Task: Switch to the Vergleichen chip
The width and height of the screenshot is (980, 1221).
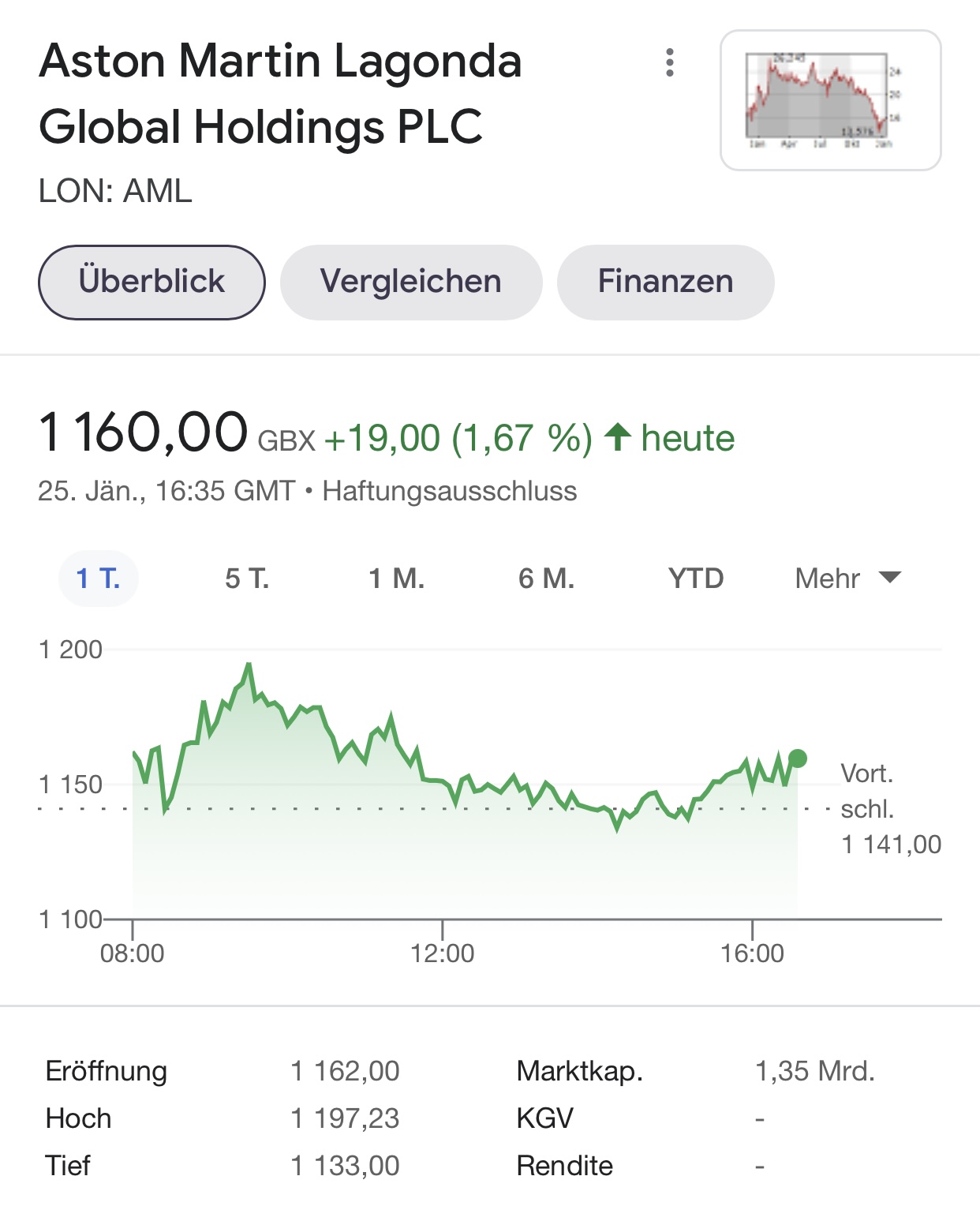Action: [411, 282]
